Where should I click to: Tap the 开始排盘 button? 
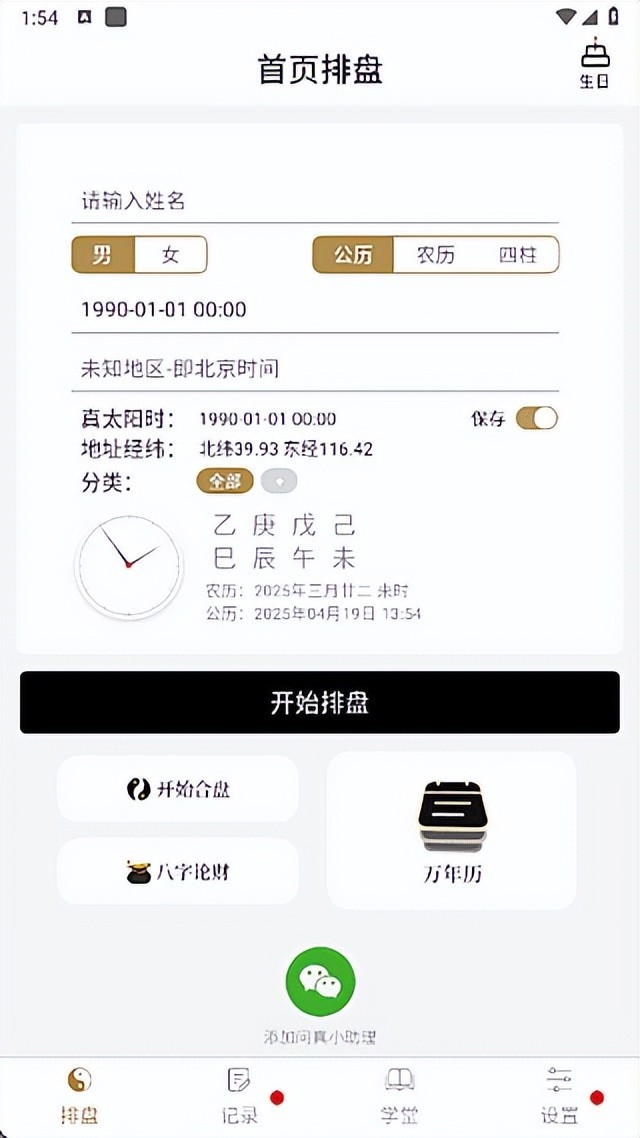click(x=320, y=702)
